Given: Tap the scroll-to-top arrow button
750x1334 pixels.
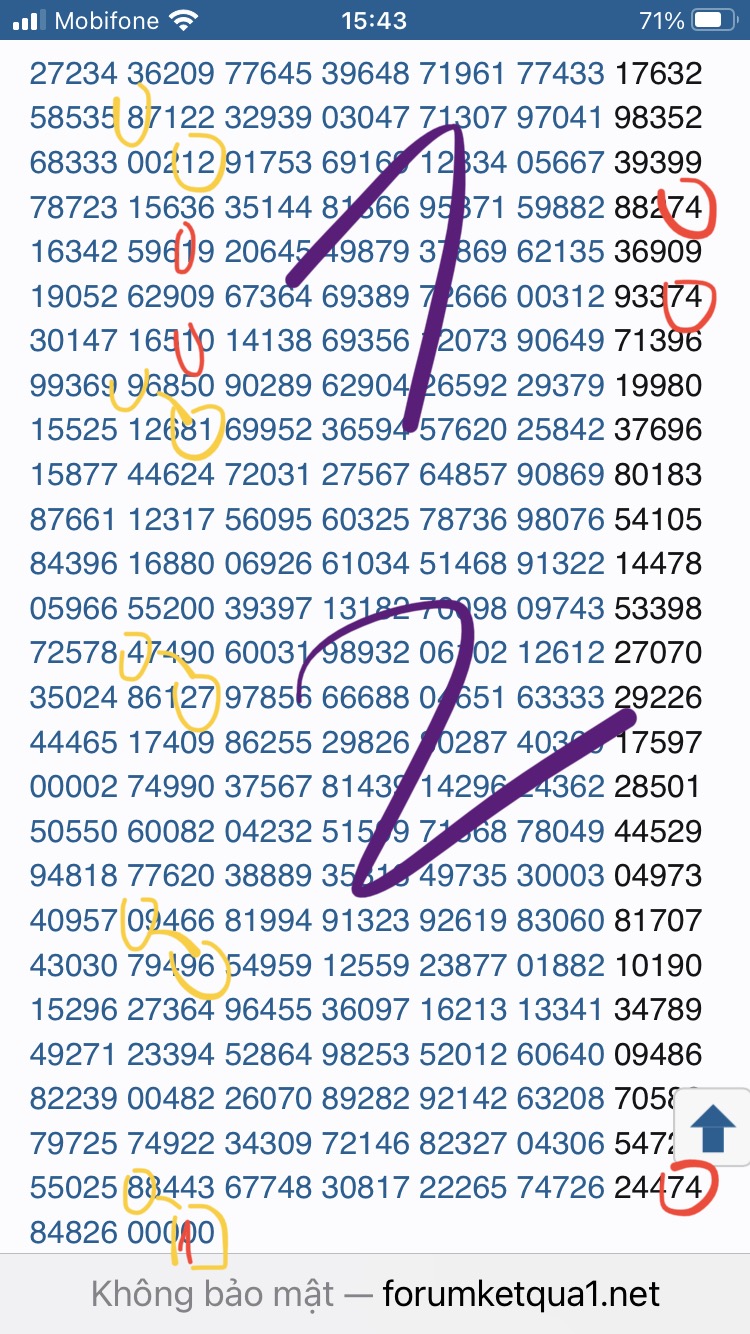Looking at the screenshot, I should coord(713,1128).
